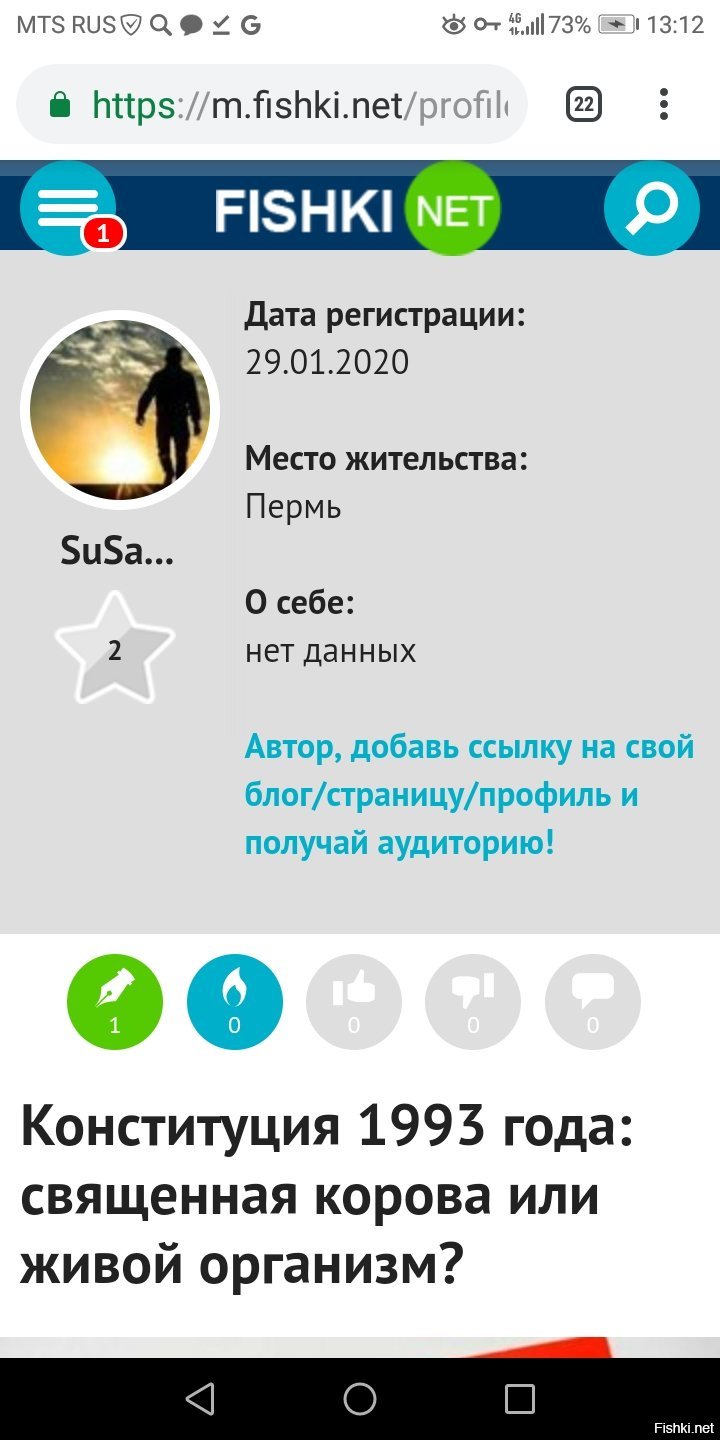Open the Chrome overflow menu
Viewport: 720px width, 1440px height.
664,104
